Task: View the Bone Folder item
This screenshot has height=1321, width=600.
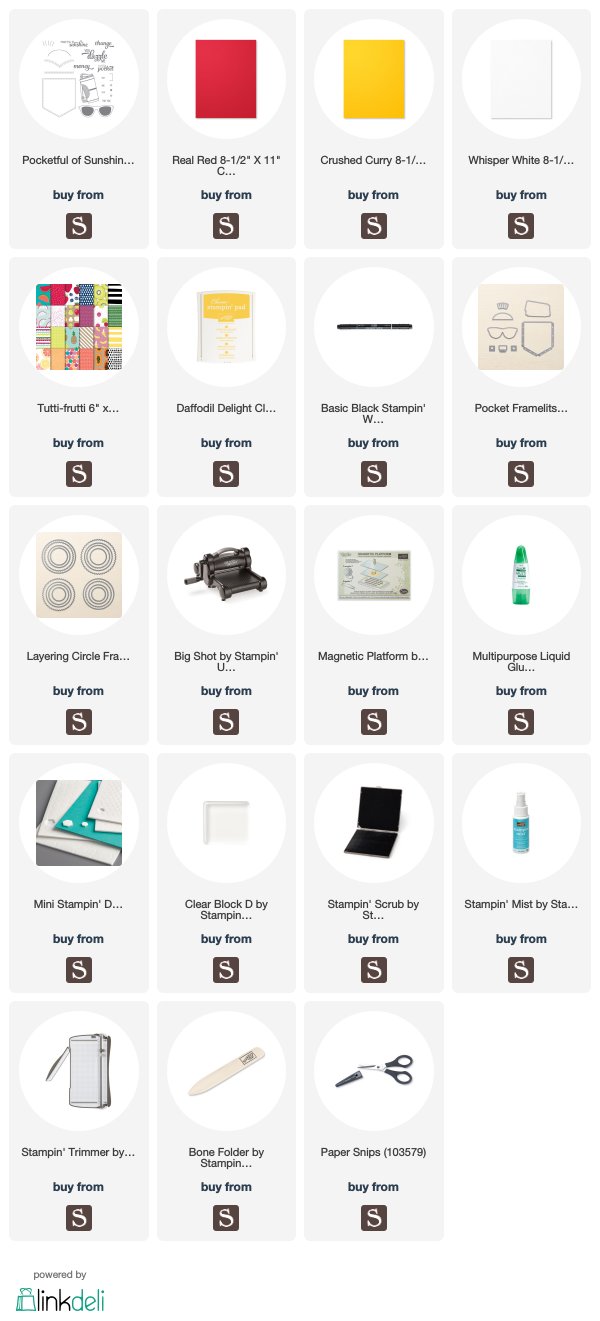Action: (x=226, y=1121)
